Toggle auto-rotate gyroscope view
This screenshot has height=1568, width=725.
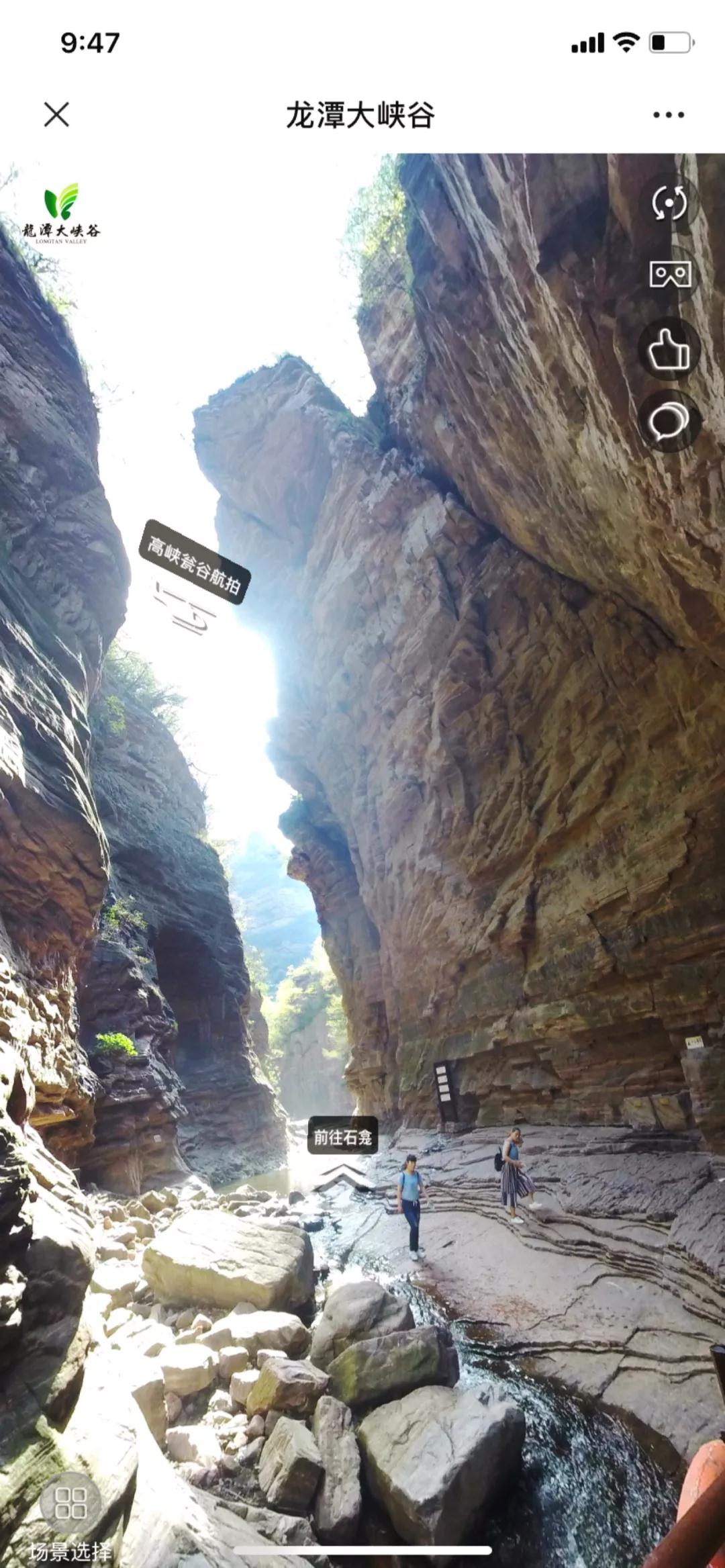pos(669,202)
